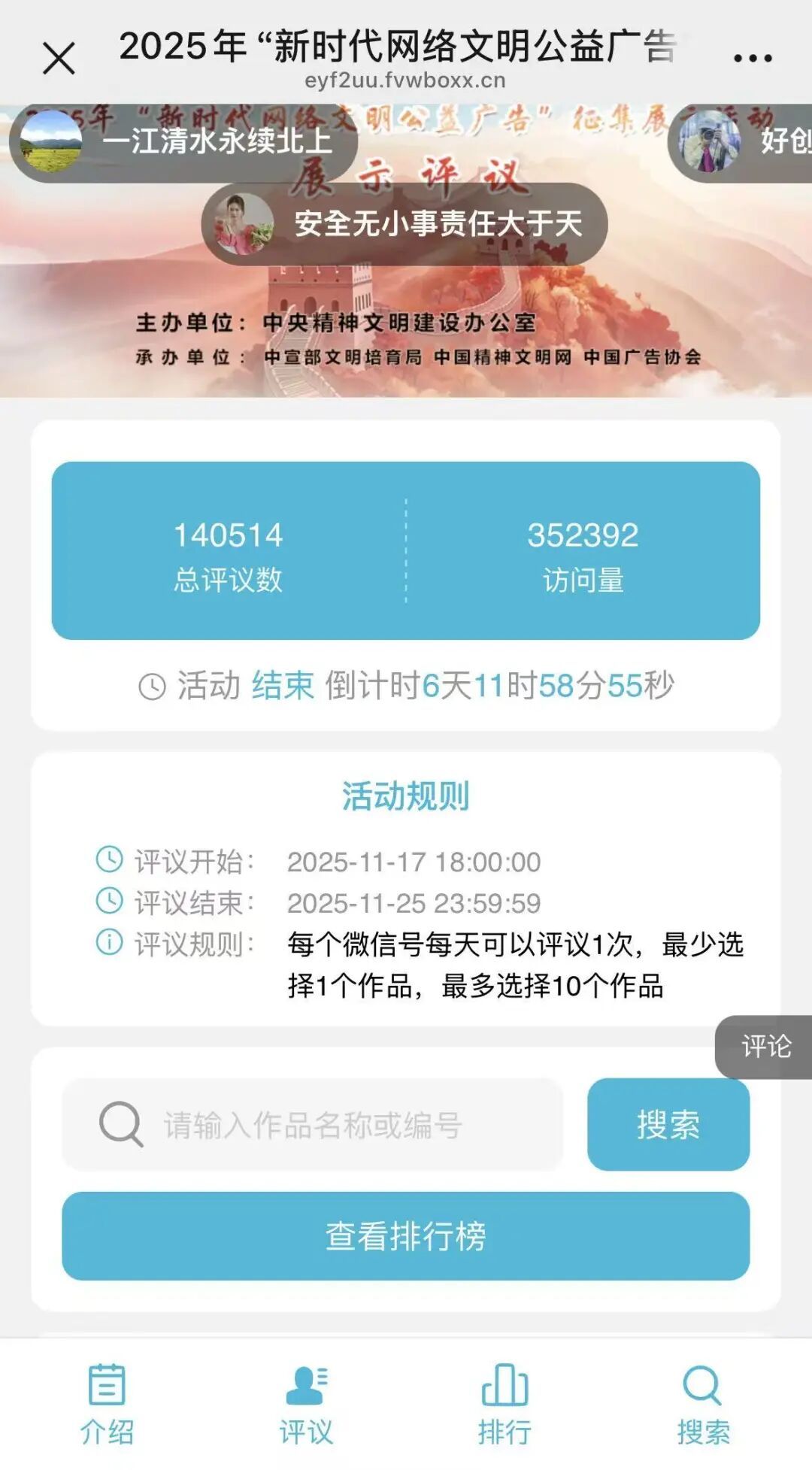The image size is (812, 1470).
Task: Open the floating 评论 comment button
Action: [765, 1047]
